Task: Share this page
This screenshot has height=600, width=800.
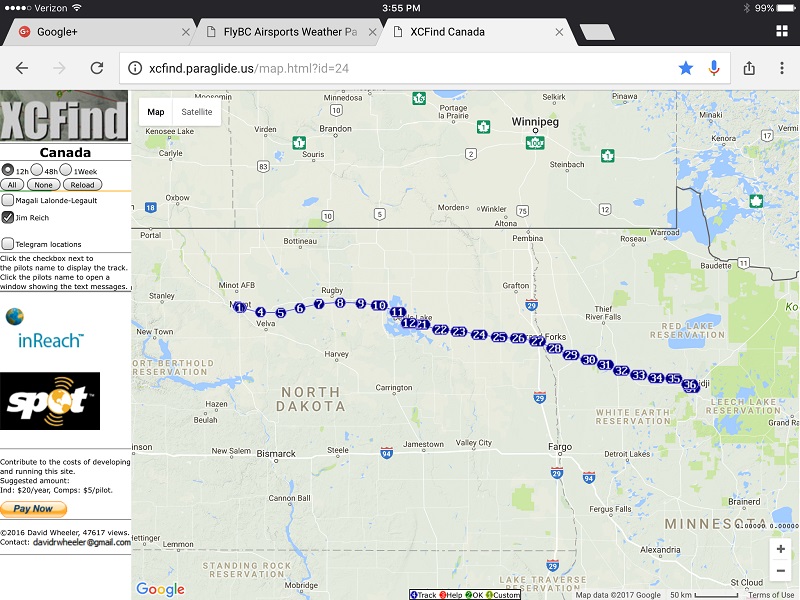Action: 749,68
